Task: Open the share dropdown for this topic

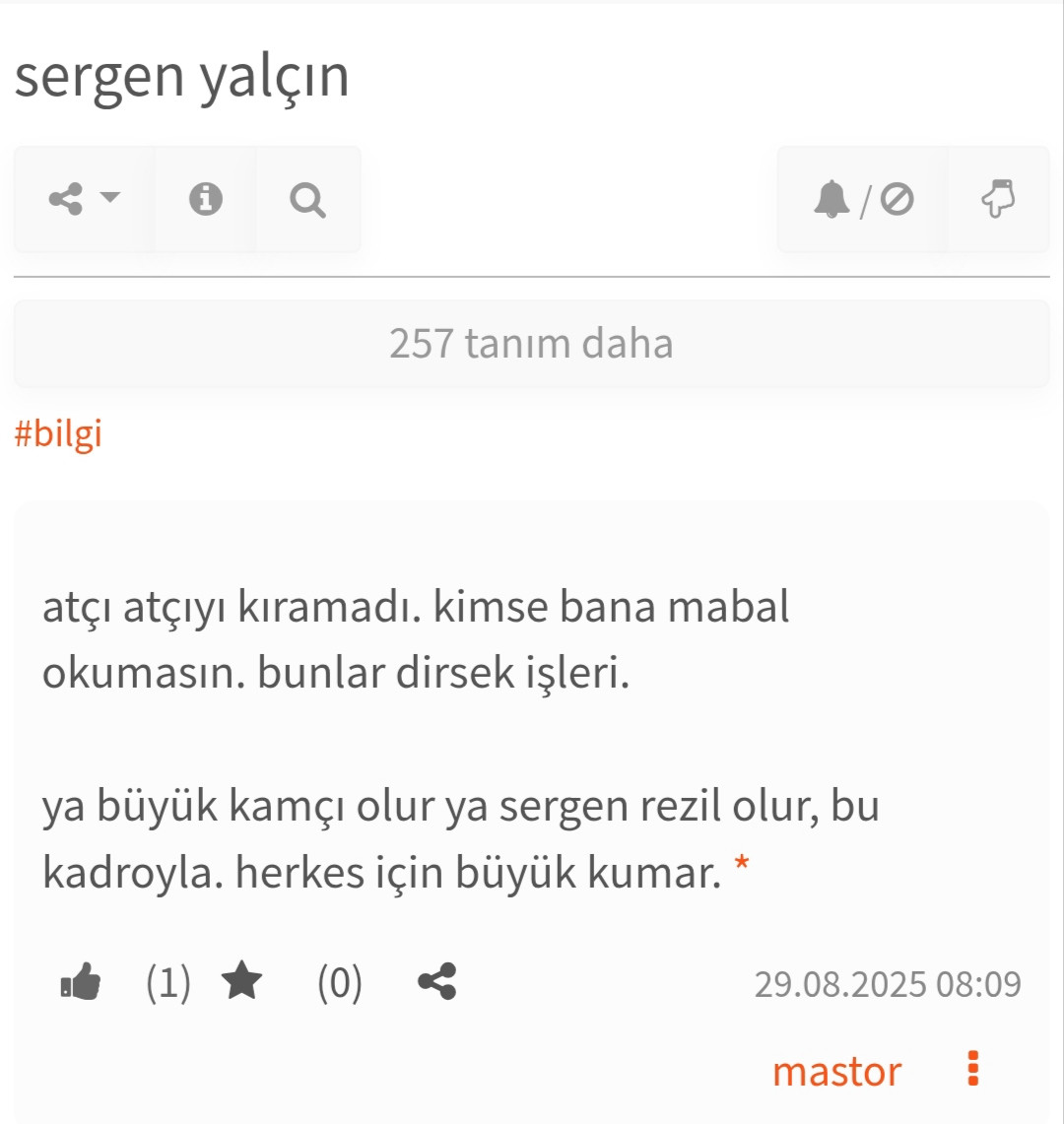Action: tap(84, 199)
